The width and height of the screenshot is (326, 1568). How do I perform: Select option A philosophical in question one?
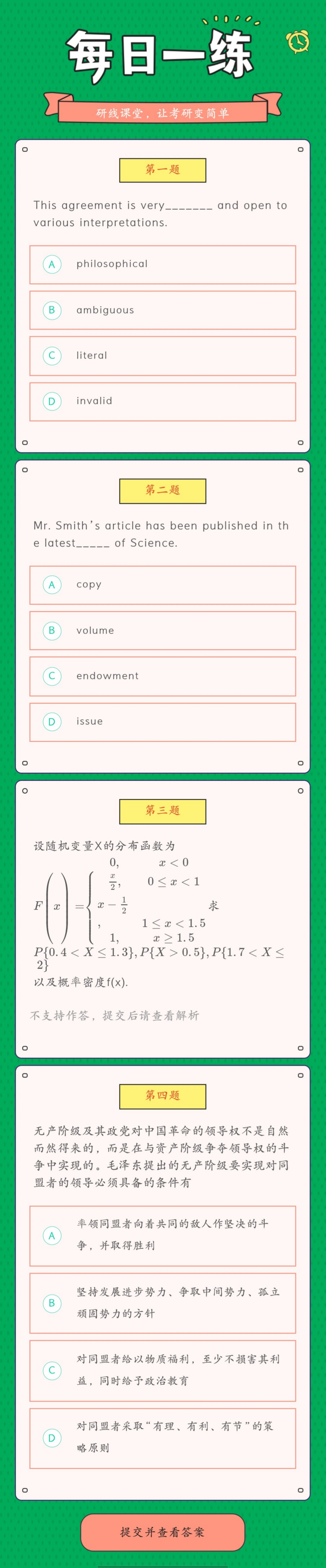[x=162, y=265]
